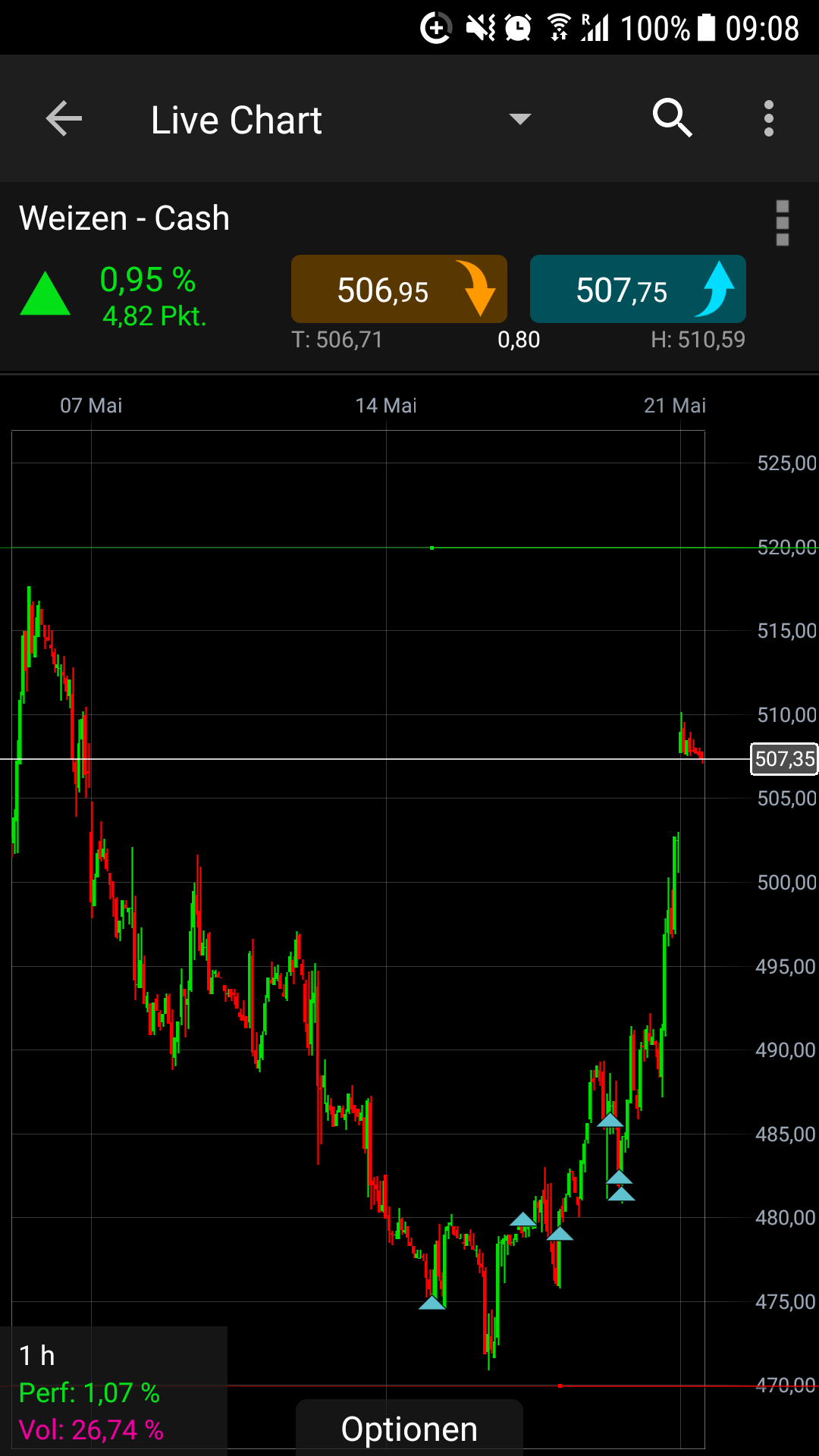Toggle the current price label 507,35 on the axis
This screenshot has width=819, height=1456.
pyautogui.click(x=783, y=758)
